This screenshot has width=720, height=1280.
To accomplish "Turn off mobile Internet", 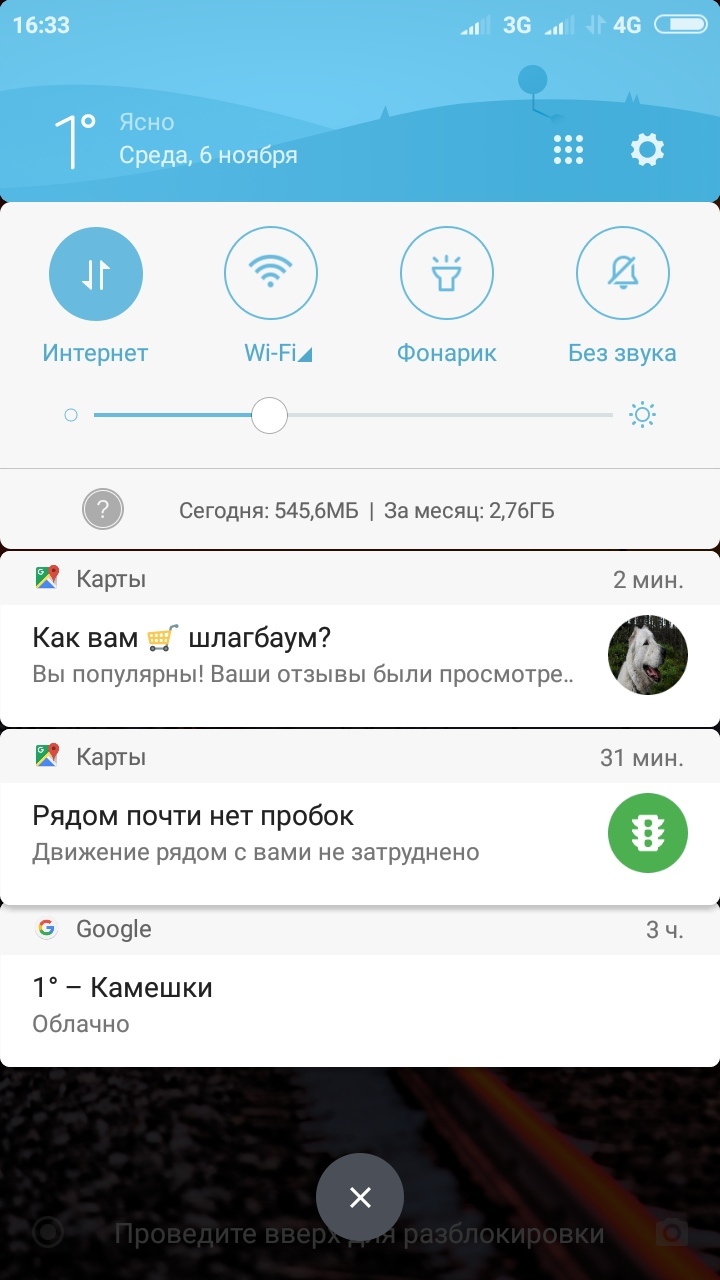I will 96,274.
